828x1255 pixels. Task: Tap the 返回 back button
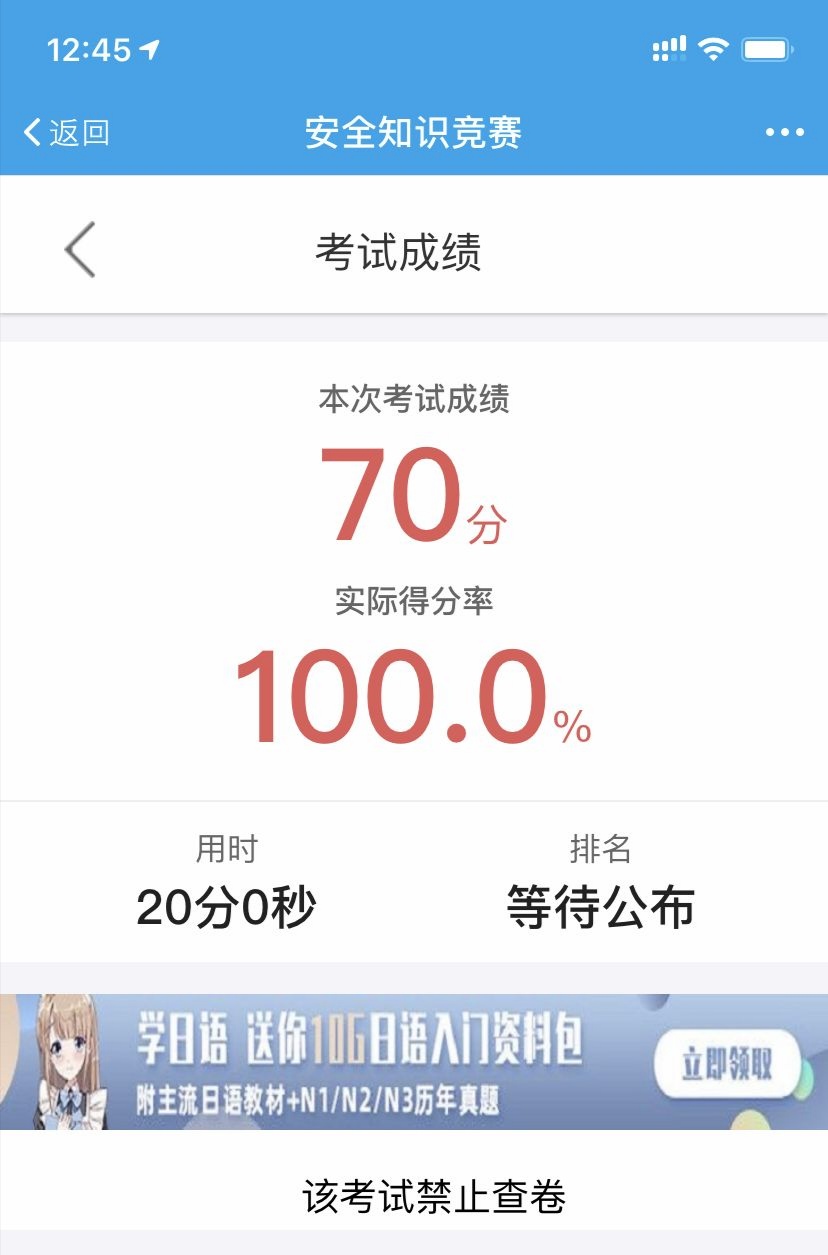click(66, 132)
